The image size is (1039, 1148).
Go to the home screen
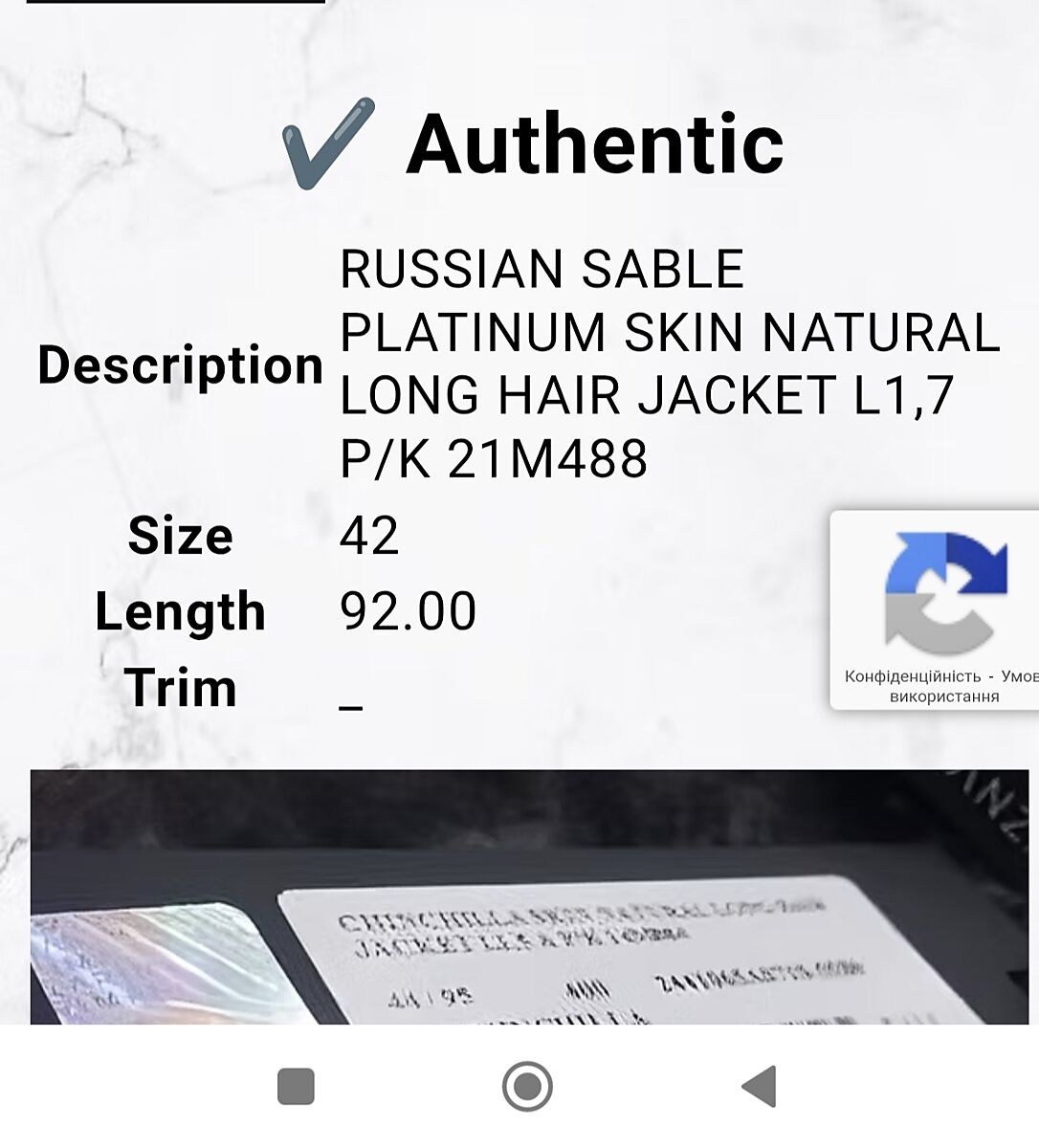[527, 1087]
